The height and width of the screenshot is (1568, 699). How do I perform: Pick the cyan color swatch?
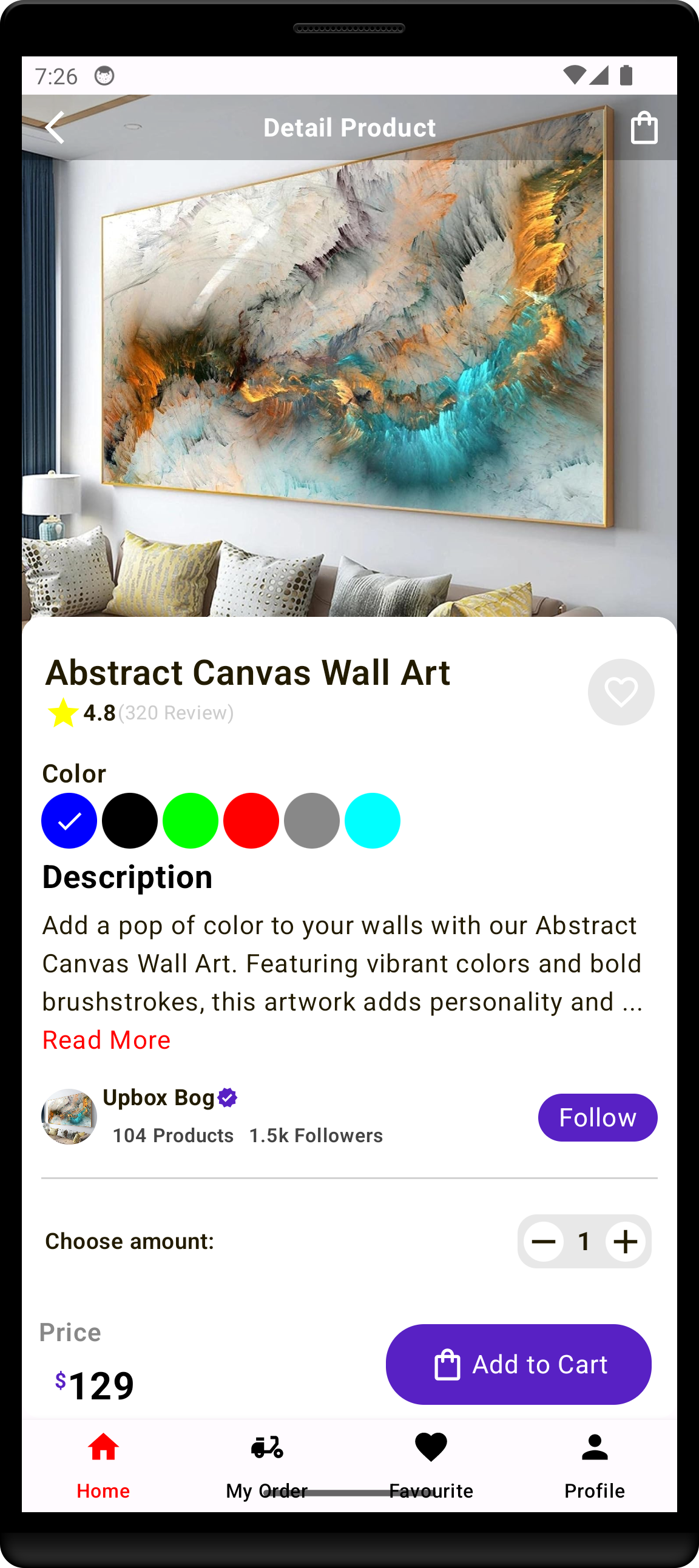372,821
